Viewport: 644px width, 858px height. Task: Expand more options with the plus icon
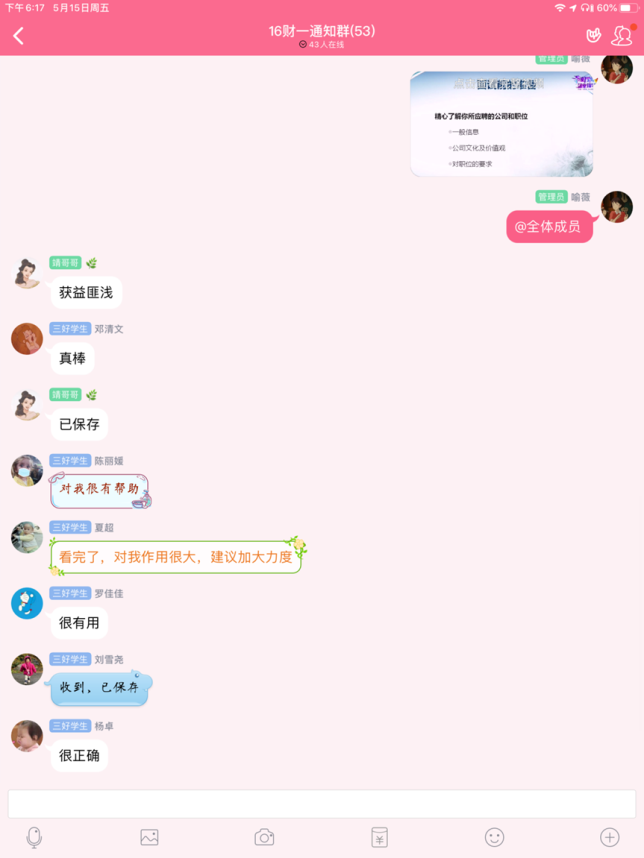(x=609, y=837)
